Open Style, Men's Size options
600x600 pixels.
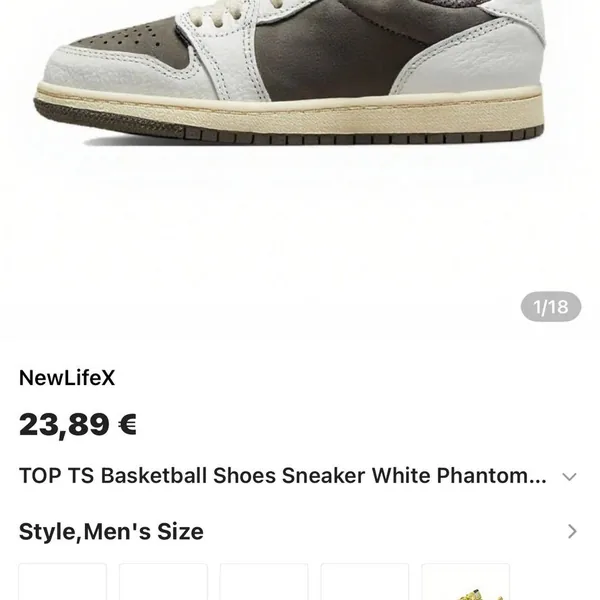pyautogui.click(x=571, y=531)
